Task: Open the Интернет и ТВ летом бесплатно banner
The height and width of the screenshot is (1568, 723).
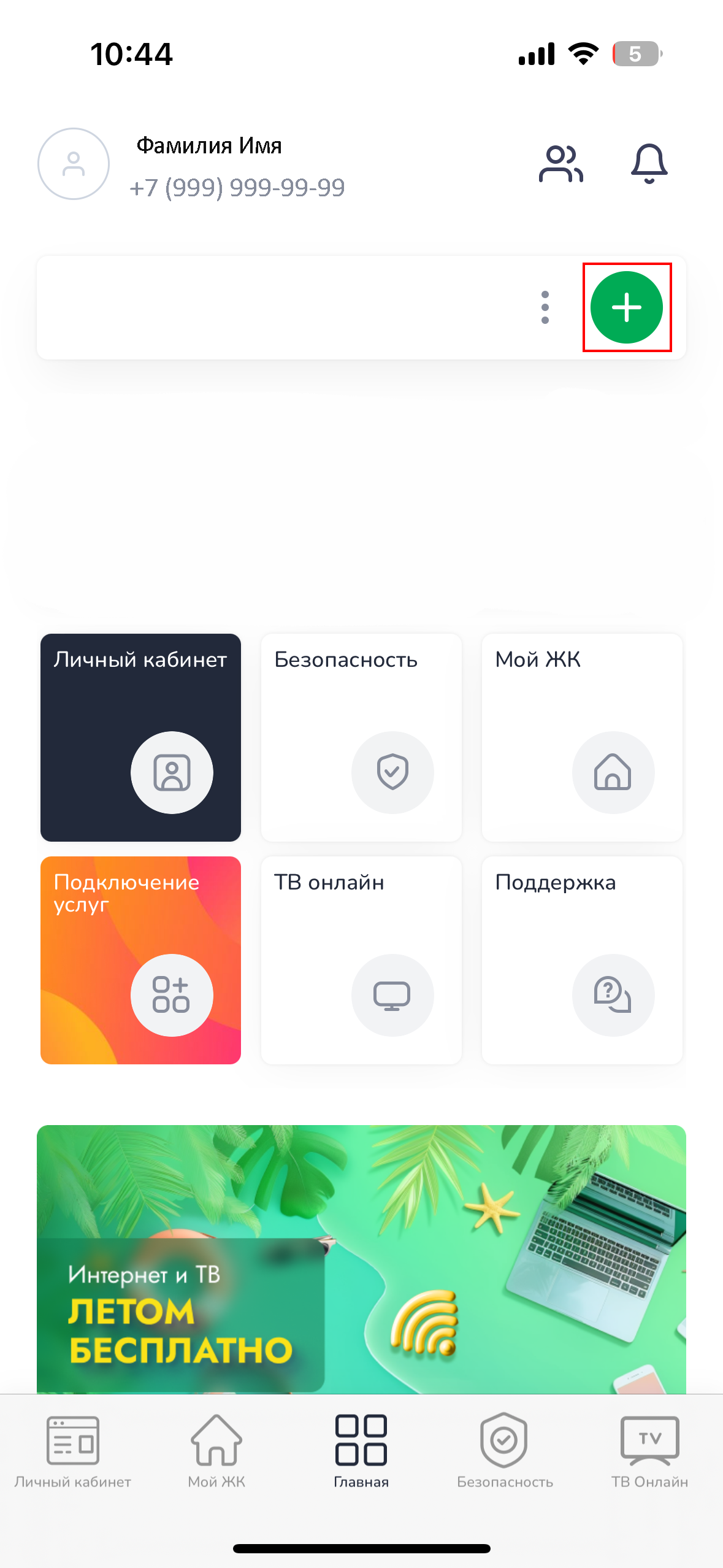Action: pos(361,1259)
